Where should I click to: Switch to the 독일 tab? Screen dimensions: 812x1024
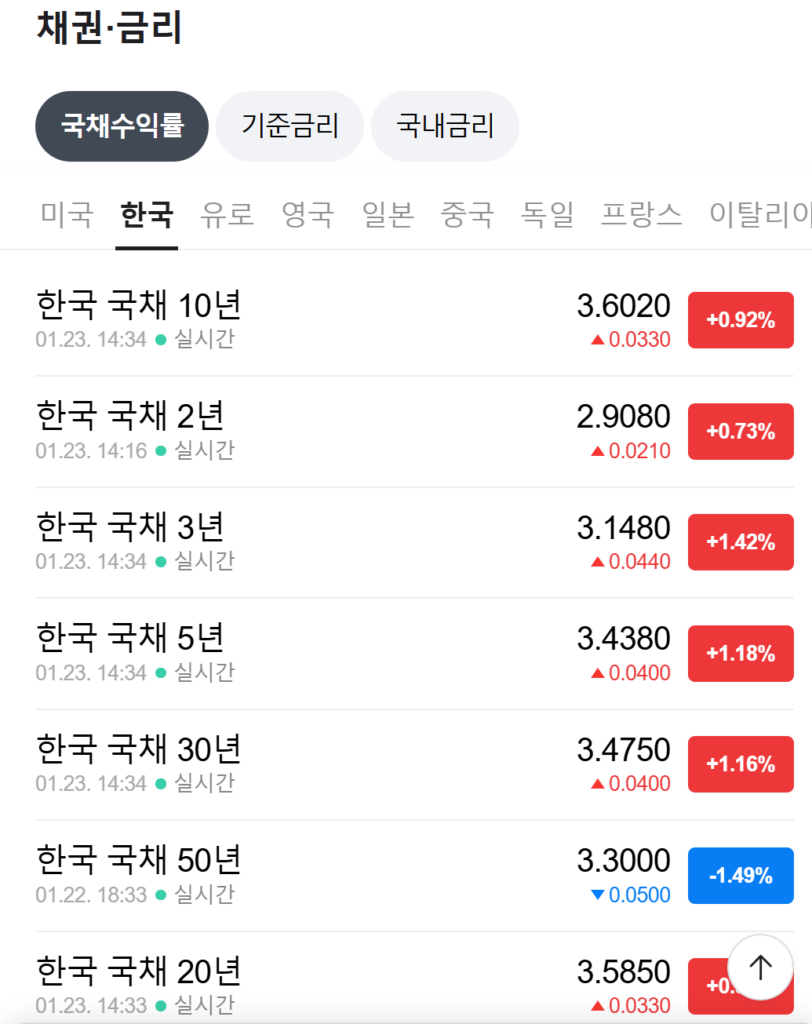click(548, 214)
